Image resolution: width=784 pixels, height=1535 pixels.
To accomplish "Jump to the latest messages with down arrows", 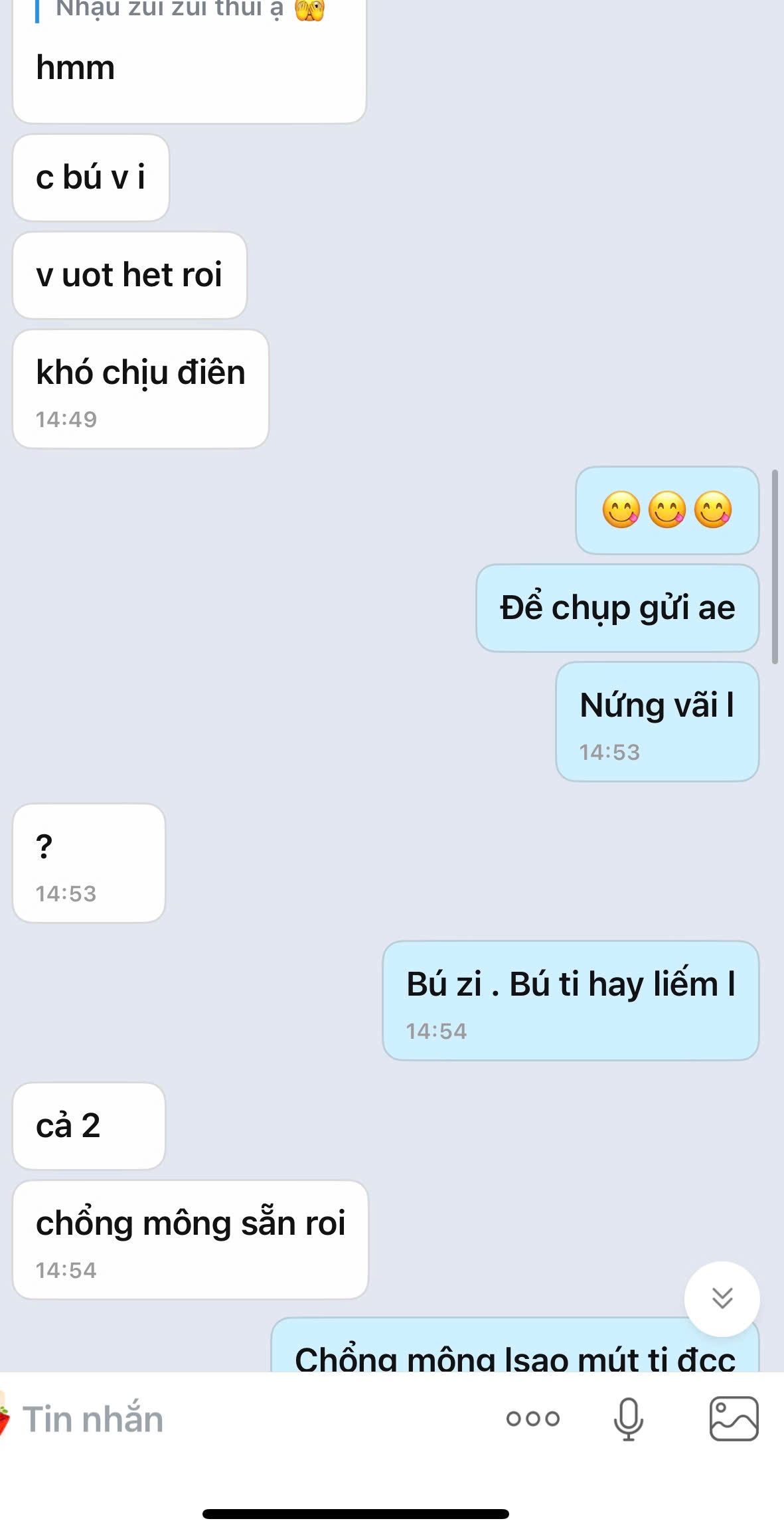I will [x=722, y=1298].
